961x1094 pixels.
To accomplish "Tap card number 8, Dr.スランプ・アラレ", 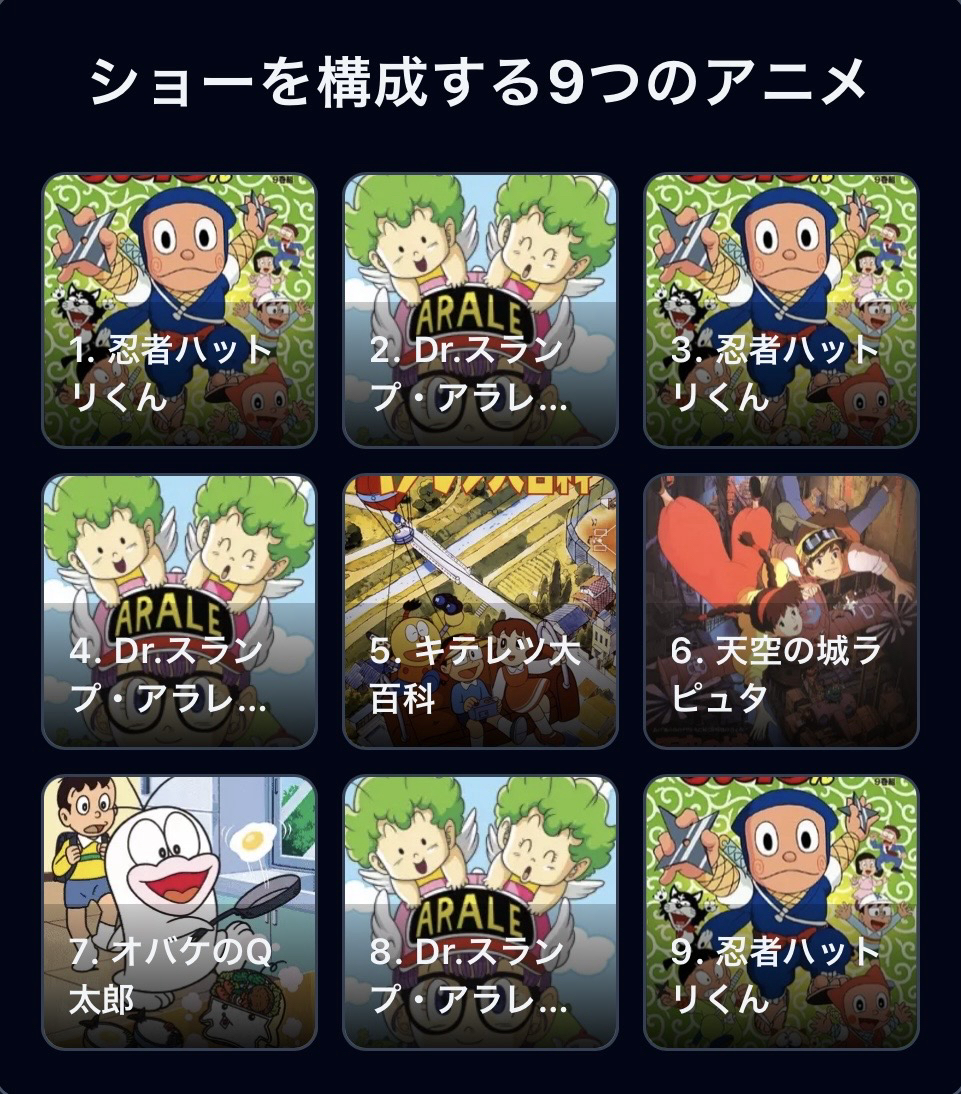I will (x=480, y=911).
